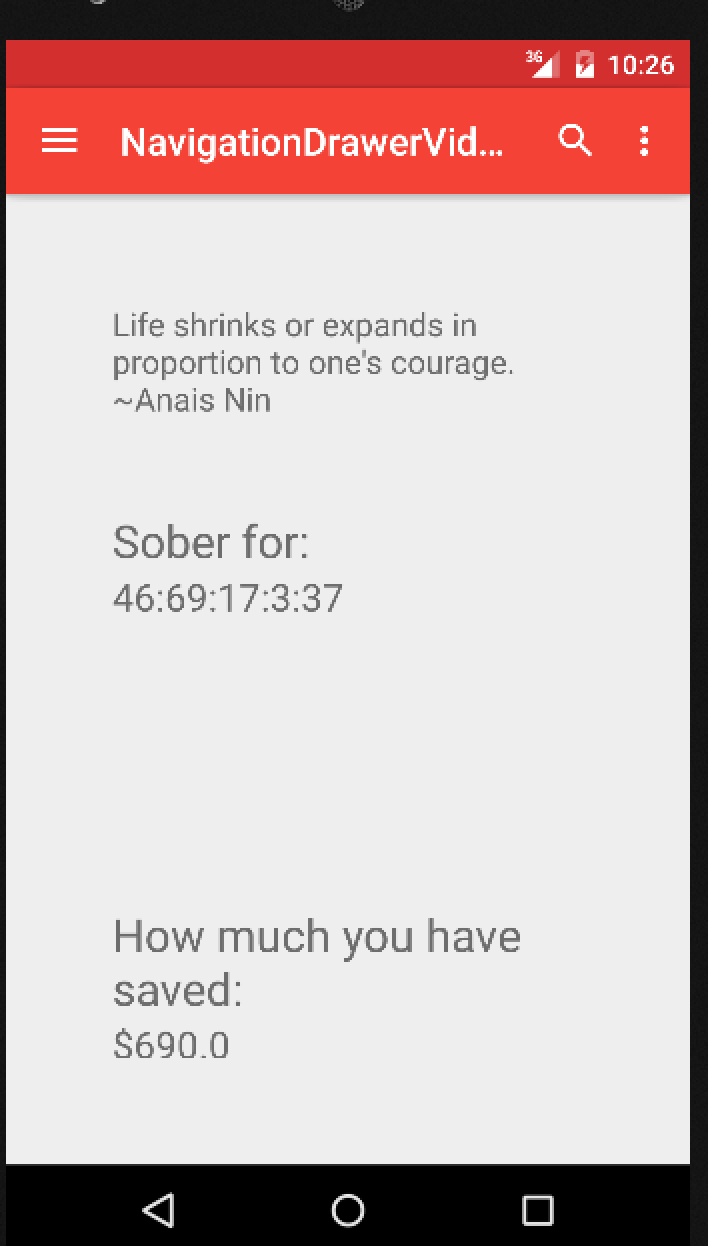Open the overflow options menu

[x=644, y=141]
